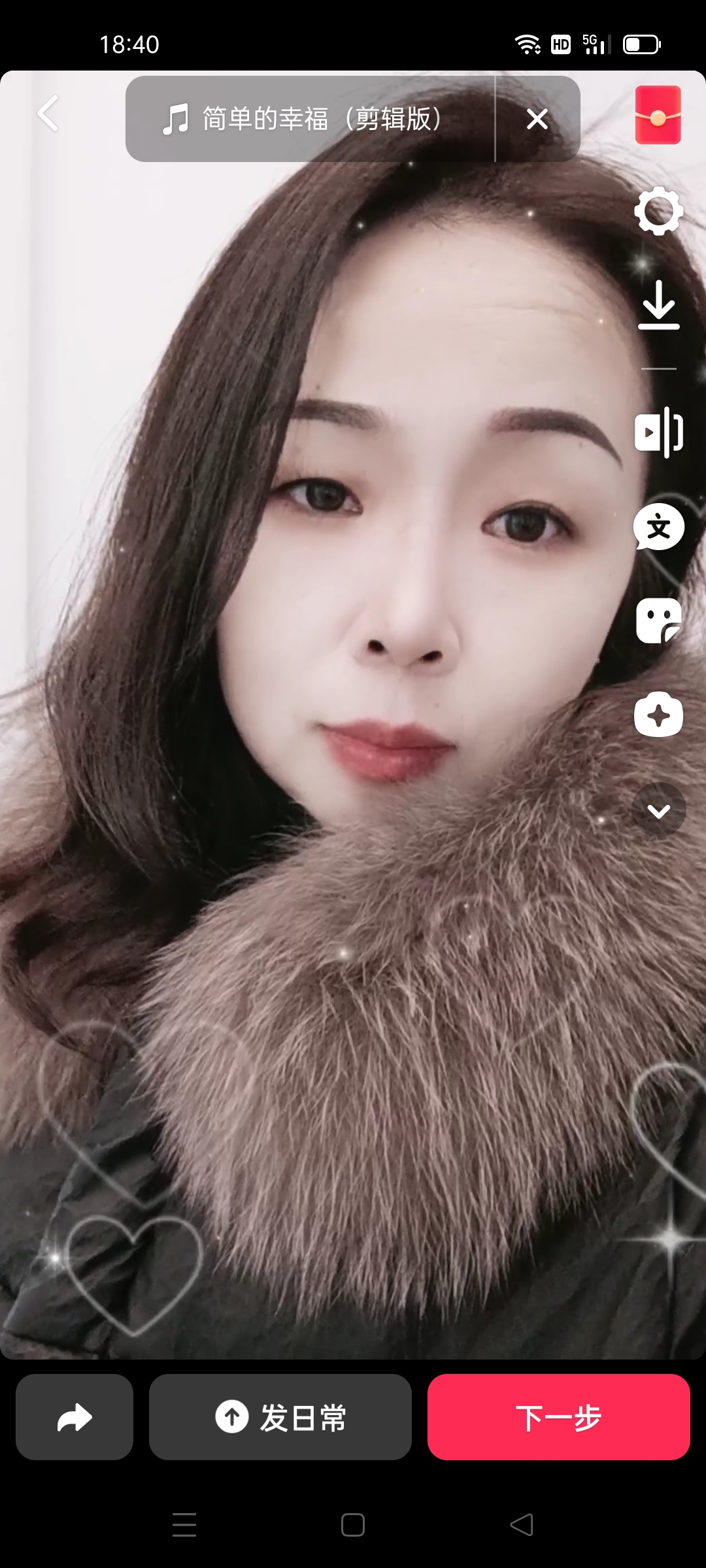The height and width of the screenshot is (1568, 706).
Task: Add text to the video
Action: (658, 527)
